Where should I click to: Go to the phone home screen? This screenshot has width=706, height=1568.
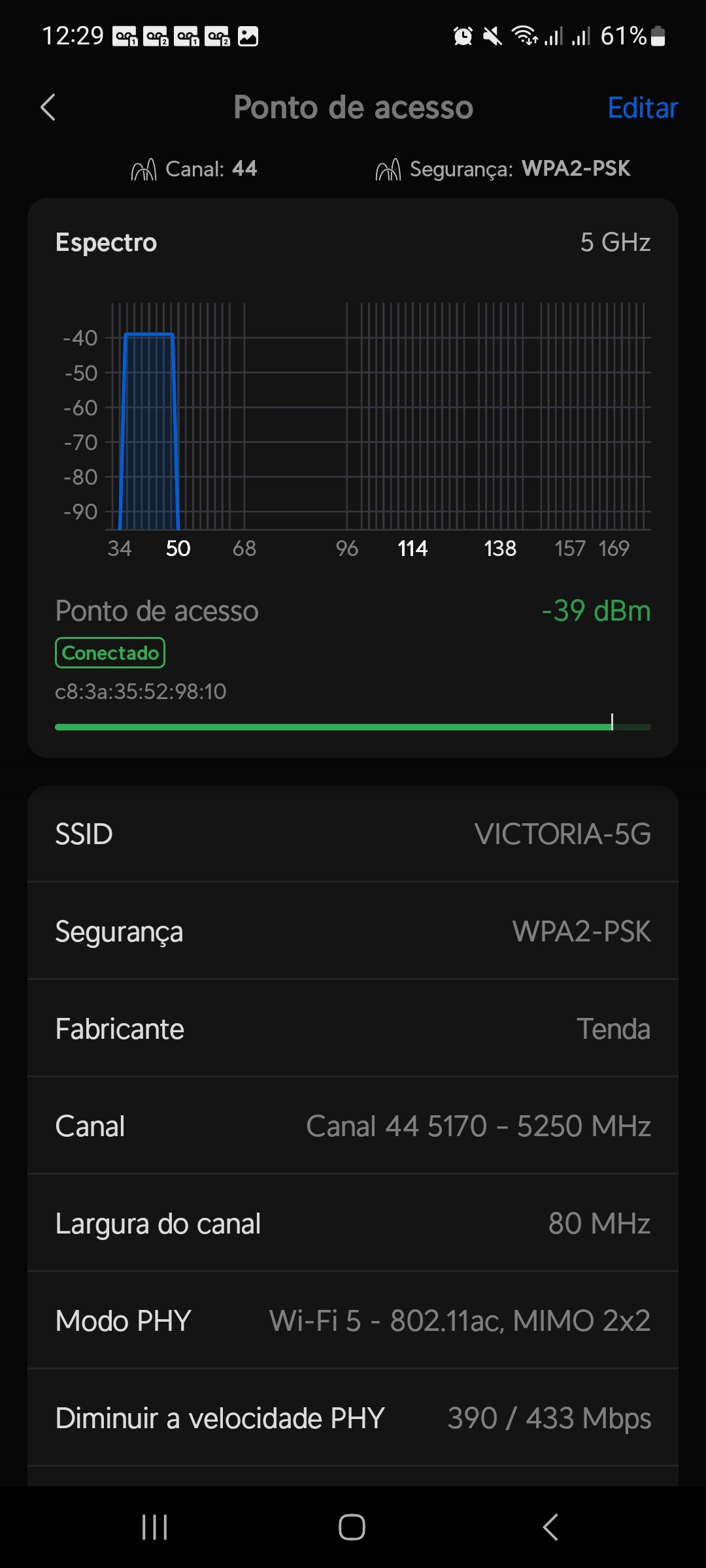(x=352, y=1527)
